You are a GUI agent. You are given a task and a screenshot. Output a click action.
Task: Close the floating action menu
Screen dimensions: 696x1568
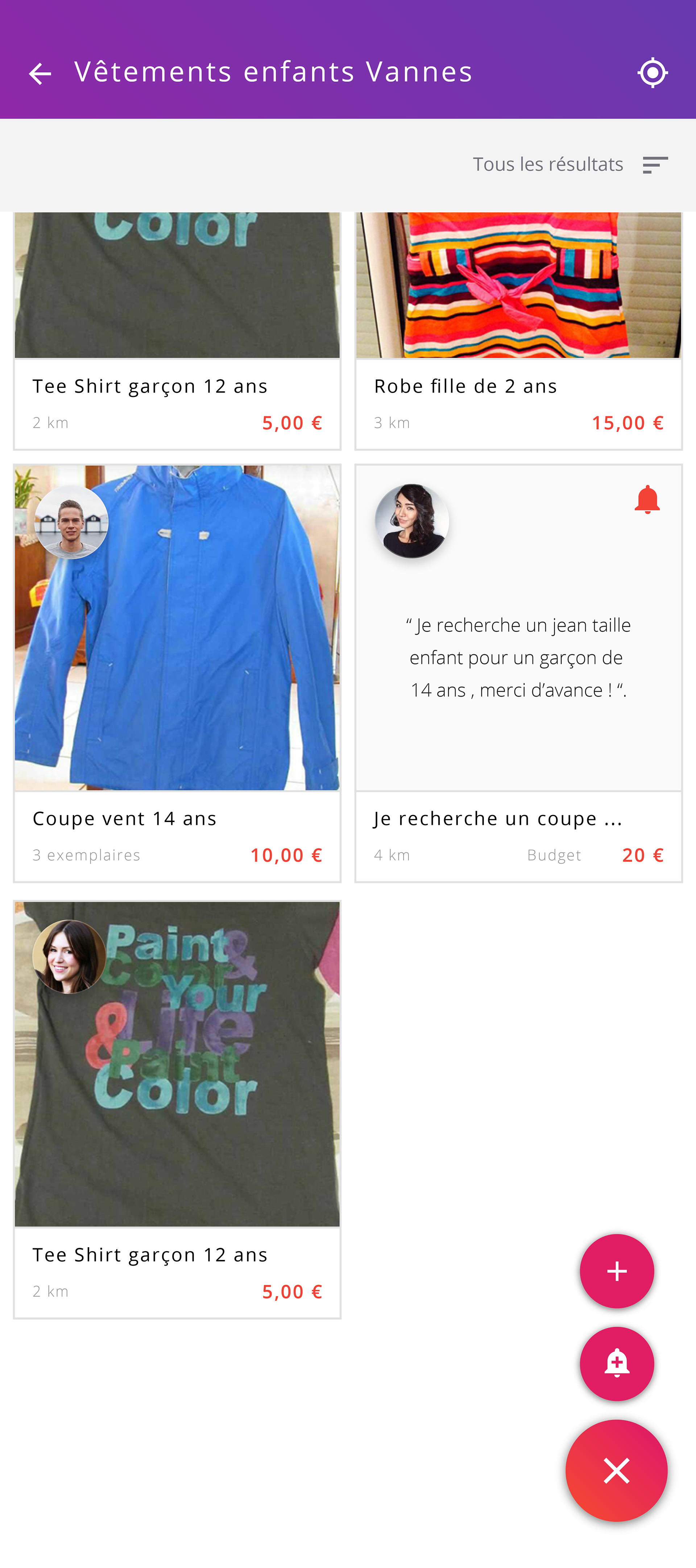(616, 1470)
